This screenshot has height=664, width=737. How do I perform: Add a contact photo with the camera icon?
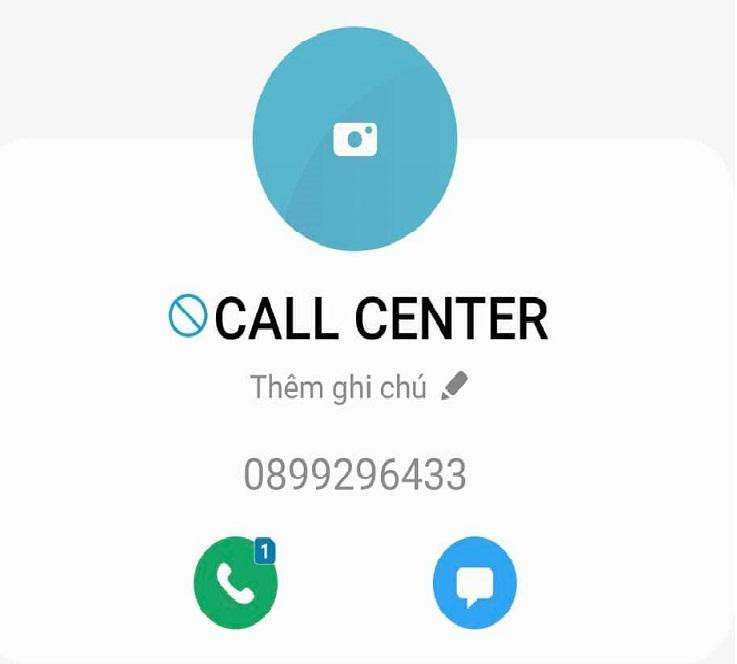coord(355,140)
